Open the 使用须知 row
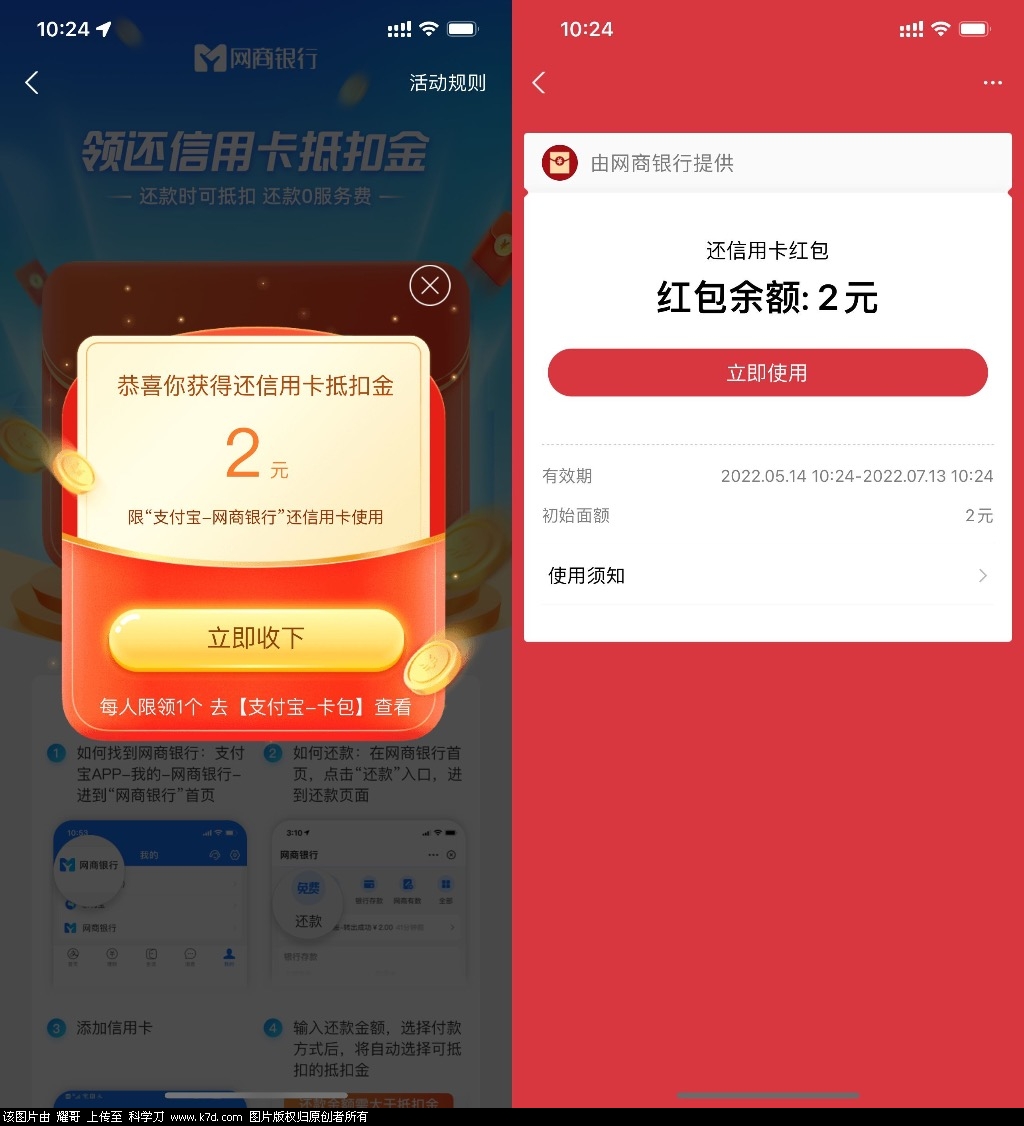Viewport: 1024px width, 1126px height. pyautogui.click(x=767, y=576)
